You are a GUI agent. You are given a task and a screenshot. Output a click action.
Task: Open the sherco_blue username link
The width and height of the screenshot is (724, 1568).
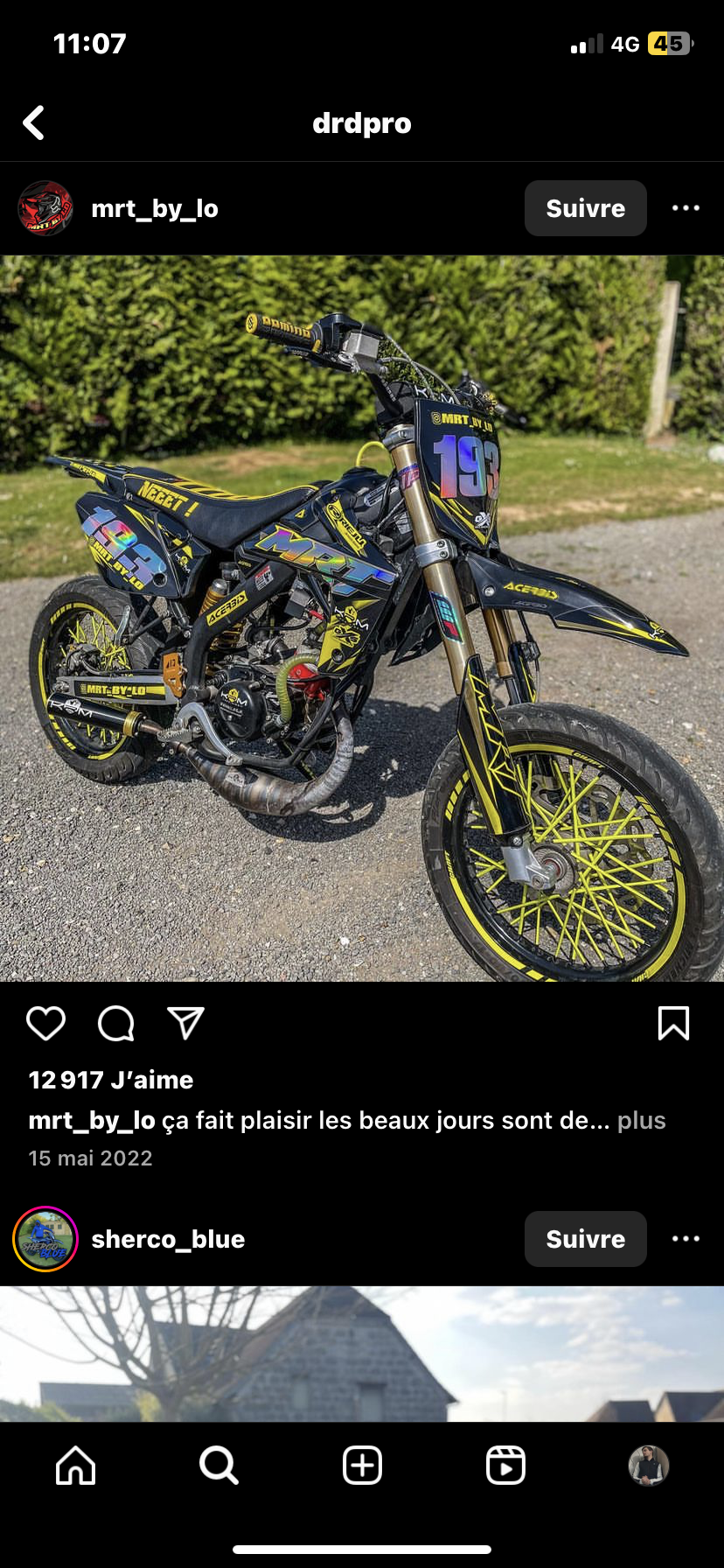click(x=168, y=1239)
